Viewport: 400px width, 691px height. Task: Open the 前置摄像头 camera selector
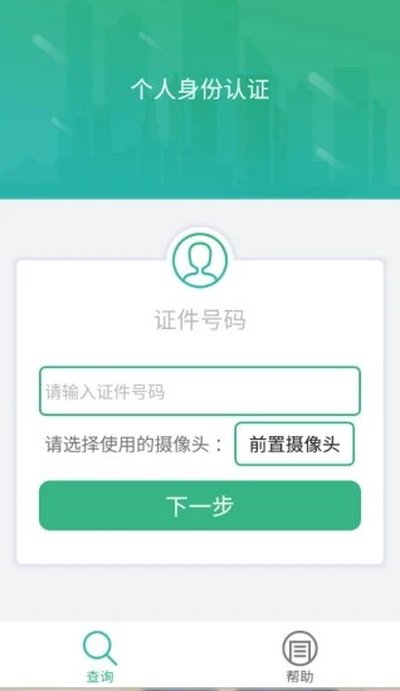(294, 444)
